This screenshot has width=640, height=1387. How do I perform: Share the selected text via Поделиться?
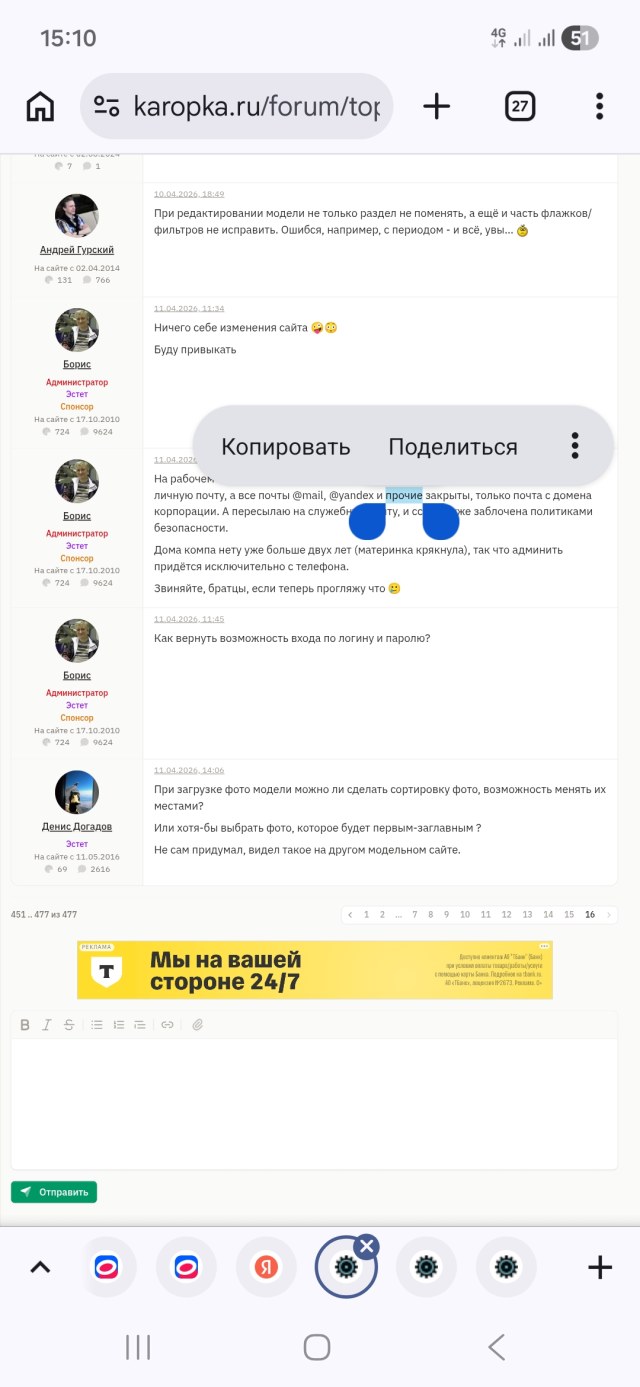point(452,447)
